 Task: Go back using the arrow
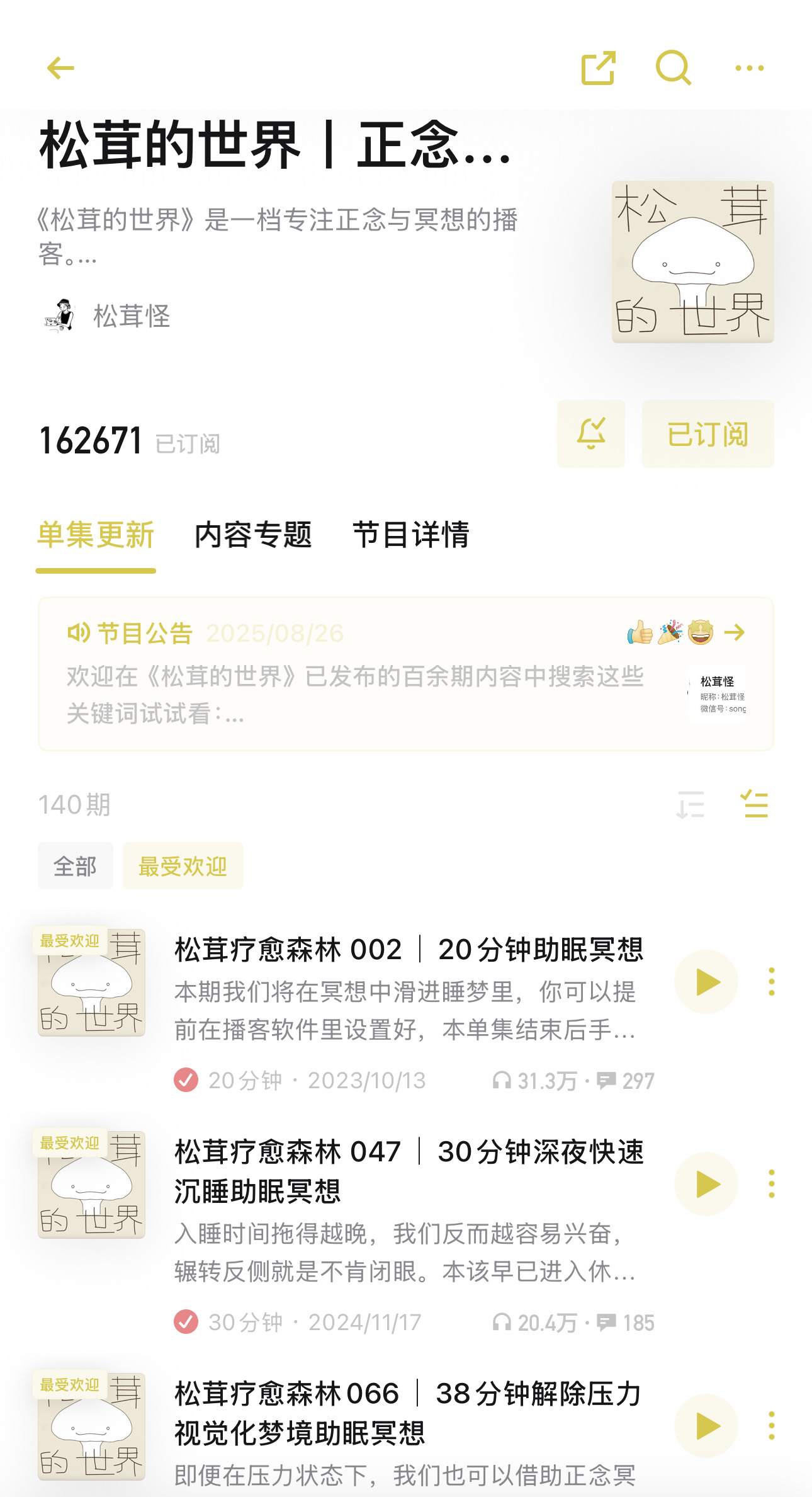[x=60, y=68]
